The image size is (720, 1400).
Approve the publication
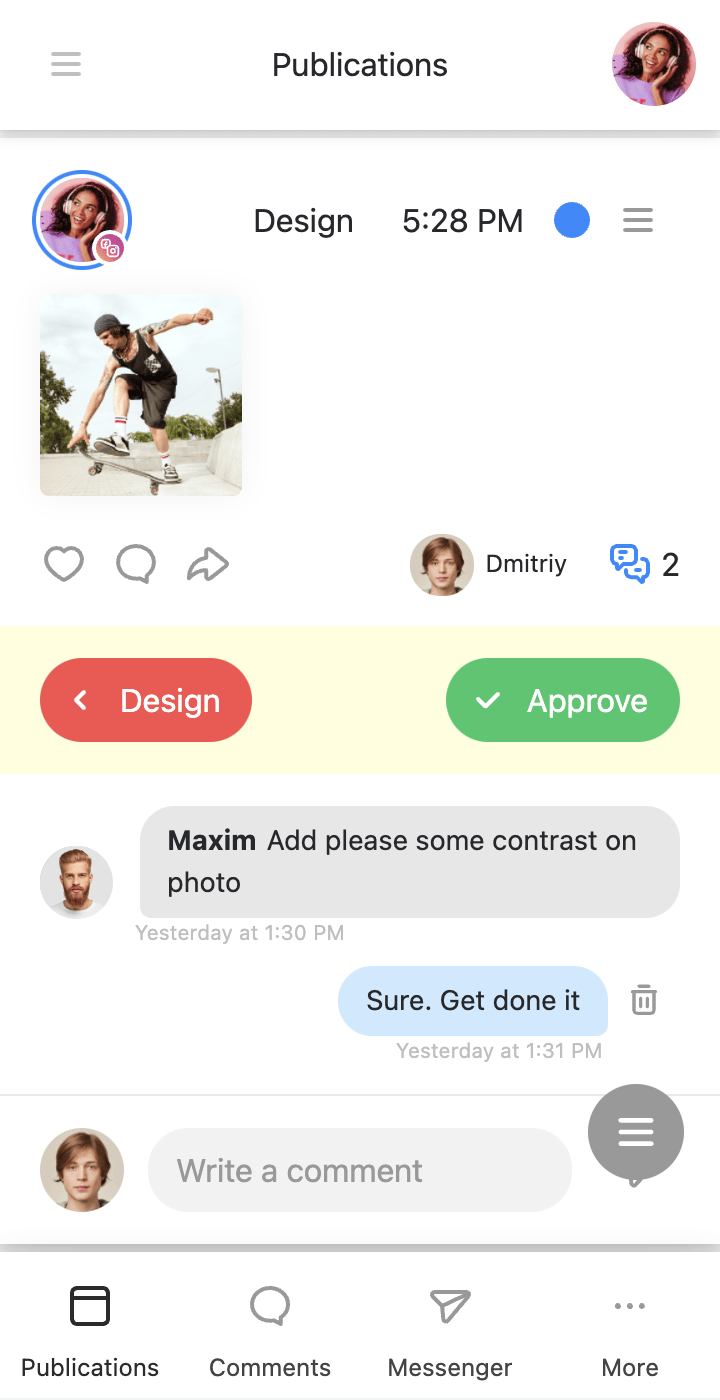(x=562, y=700)
